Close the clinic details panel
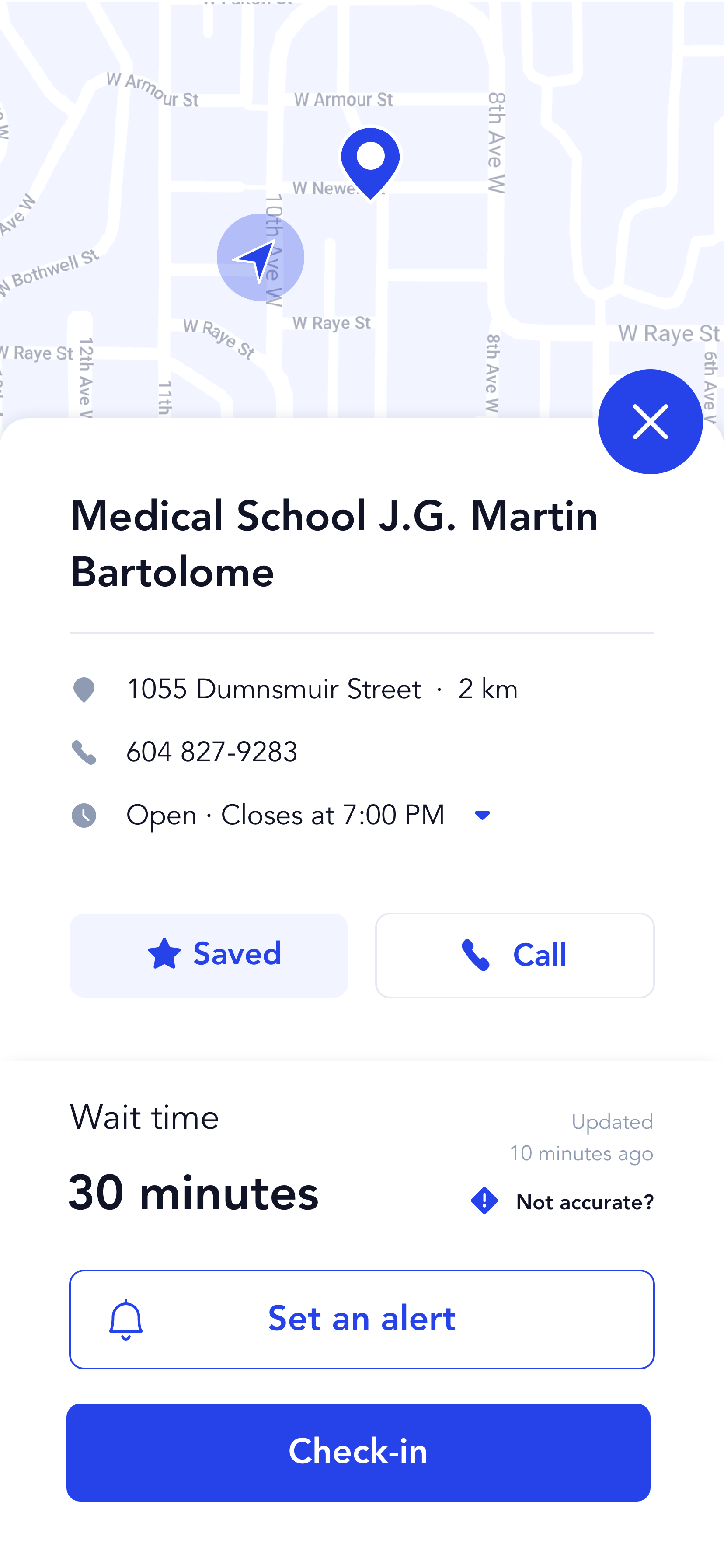Screen dimensions: 724x1568 coord(650,421)
